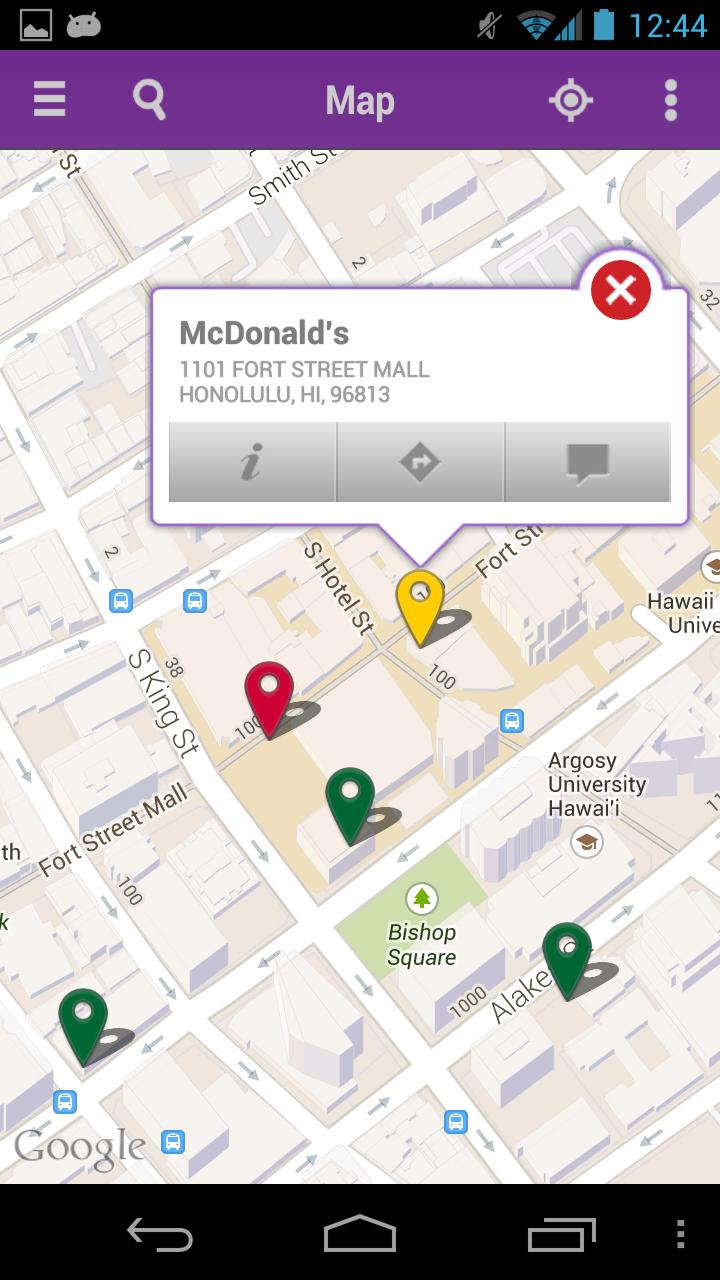The image size is (720, 1280).
Task: Go to the device home screen
Action: pos(360,1235)
